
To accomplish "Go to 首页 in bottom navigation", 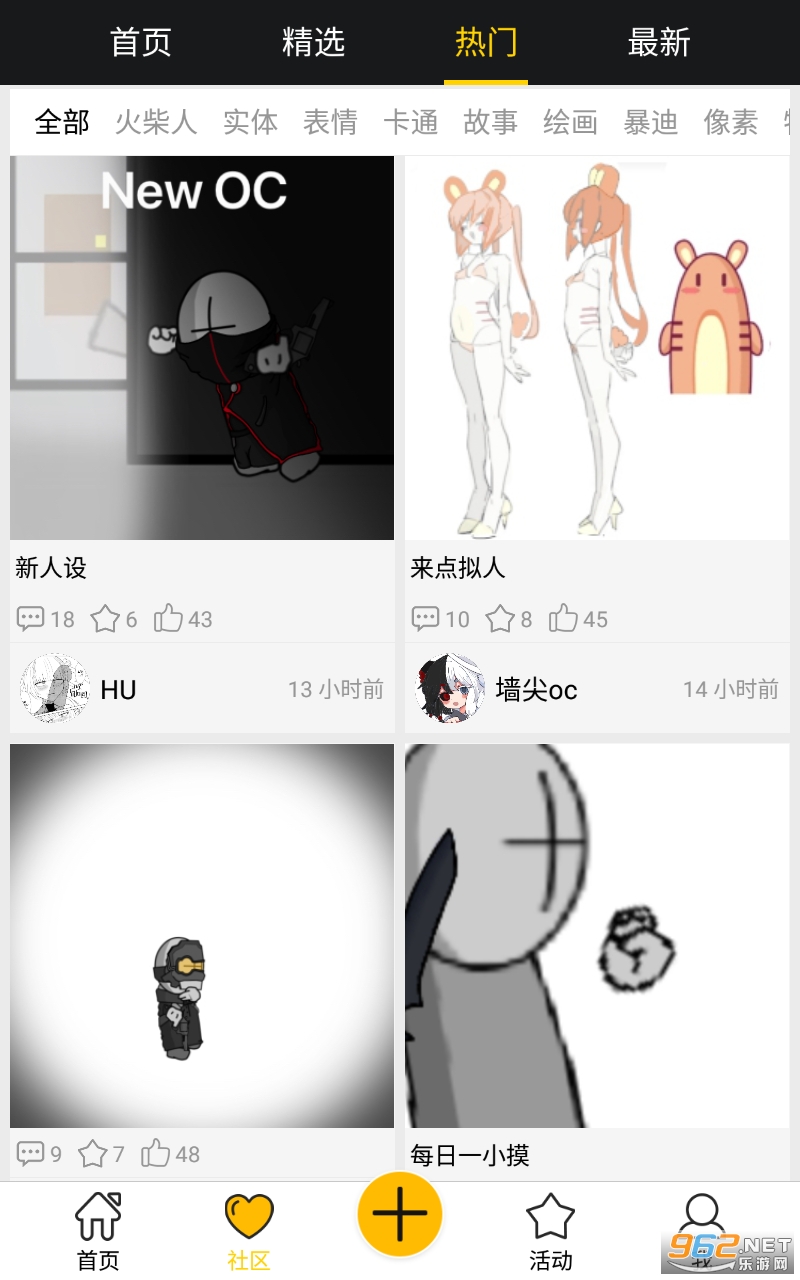I will [98, 1230].
